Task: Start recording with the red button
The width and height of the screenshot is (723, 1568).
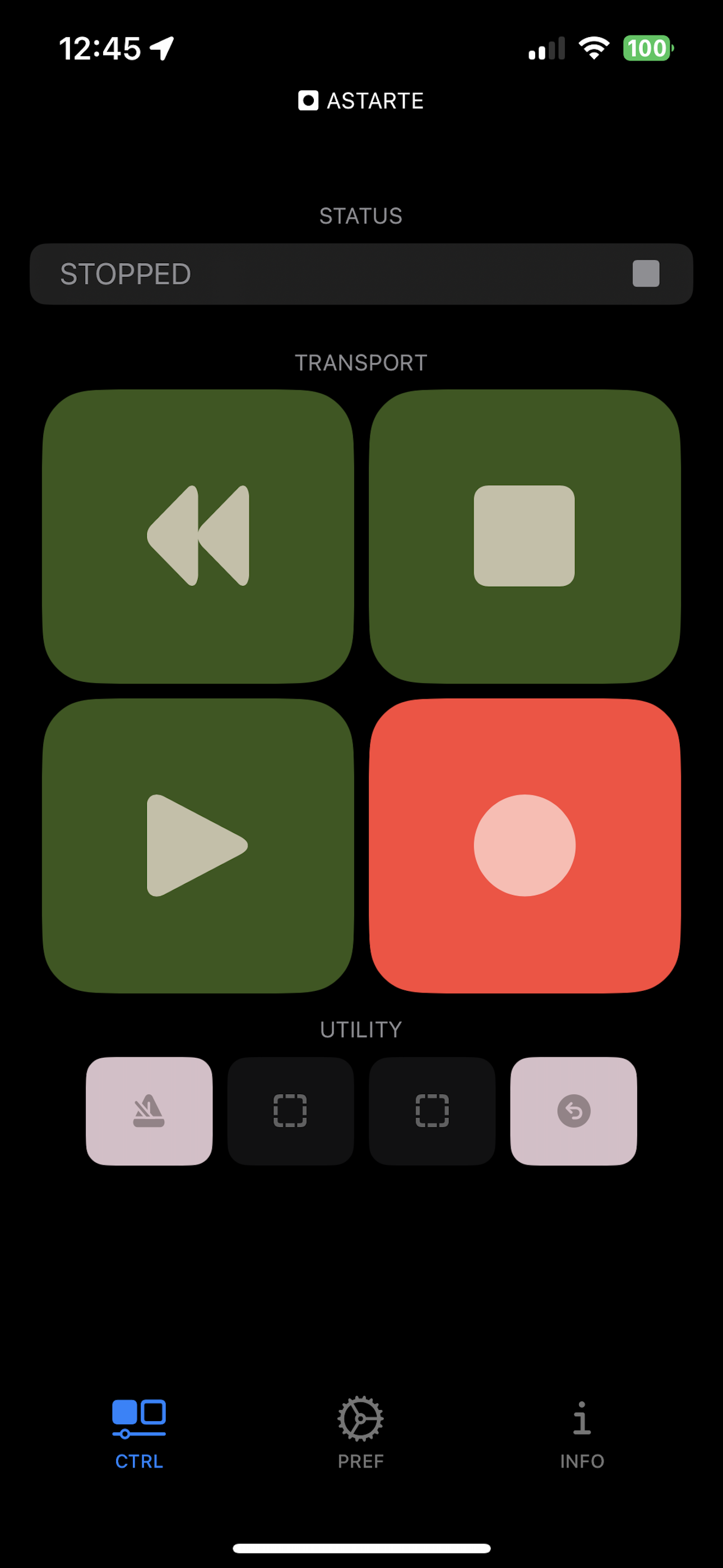Action: [x=525, y=846]
